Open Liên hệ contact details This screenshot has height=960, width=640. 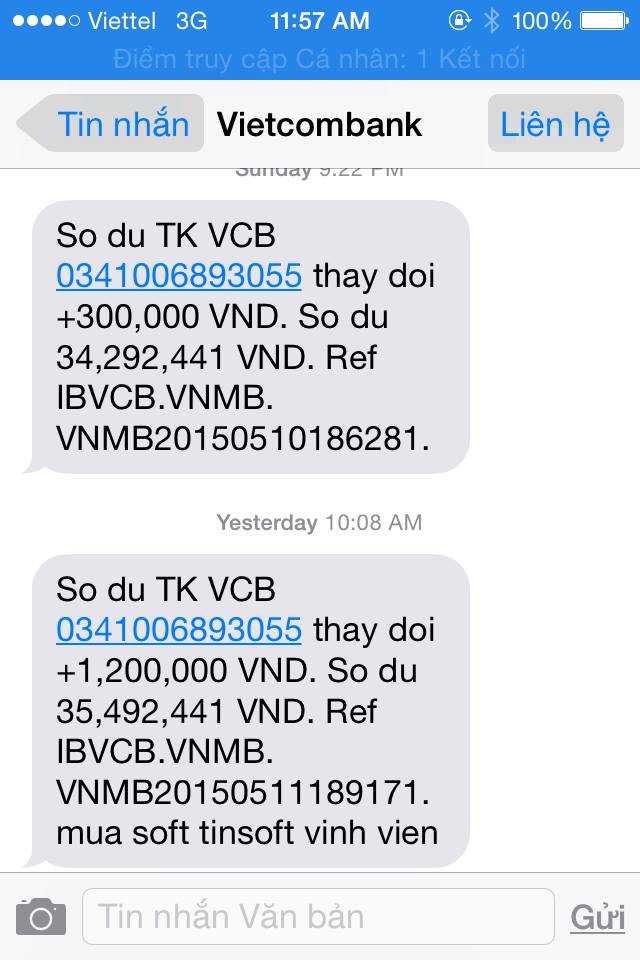(x=555, y=124)
